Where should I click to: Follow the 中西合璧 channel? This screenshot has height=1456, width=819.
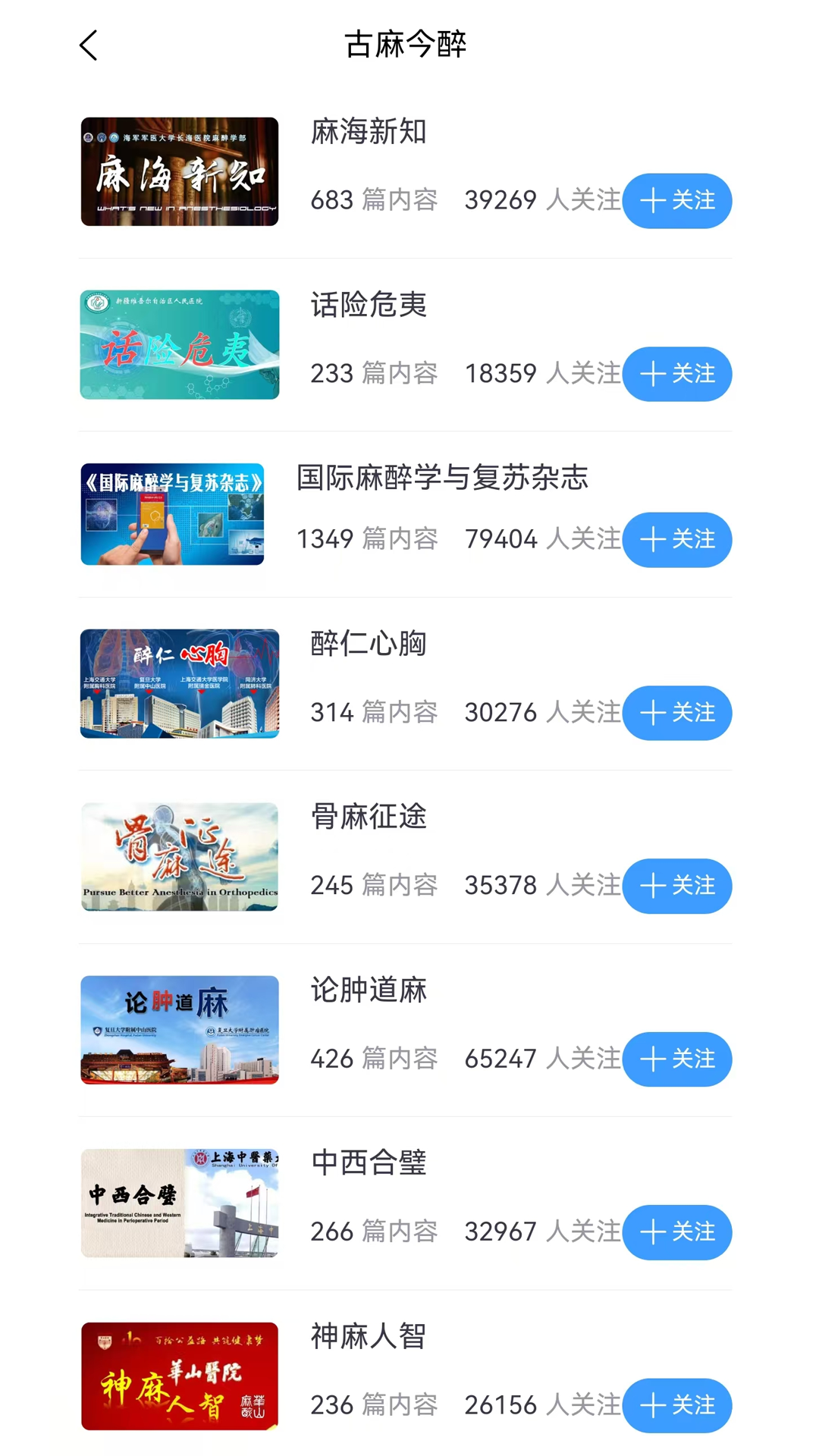[677, 1232]
